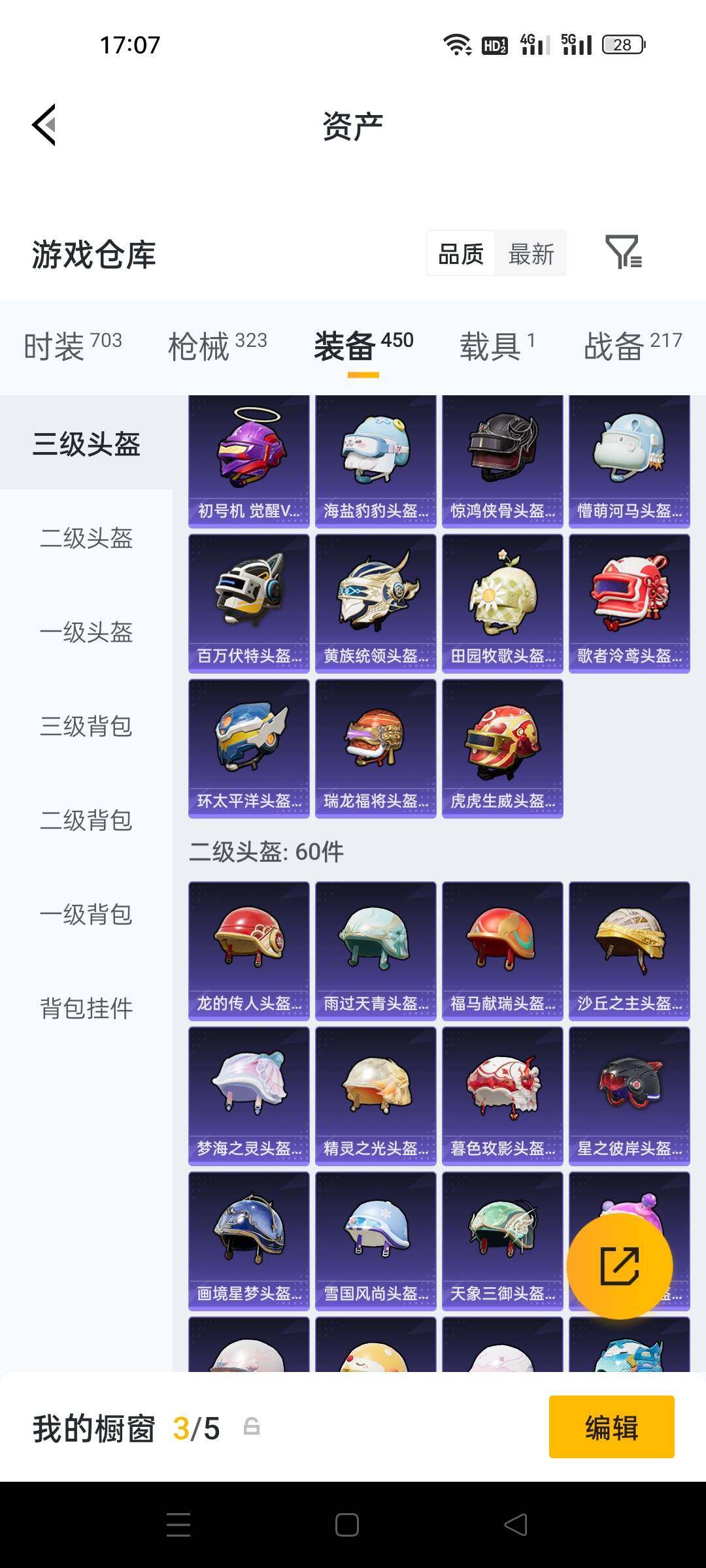Switch sorting to 最新
This screenshot has height=1568, width=706.
click(531, 253)
